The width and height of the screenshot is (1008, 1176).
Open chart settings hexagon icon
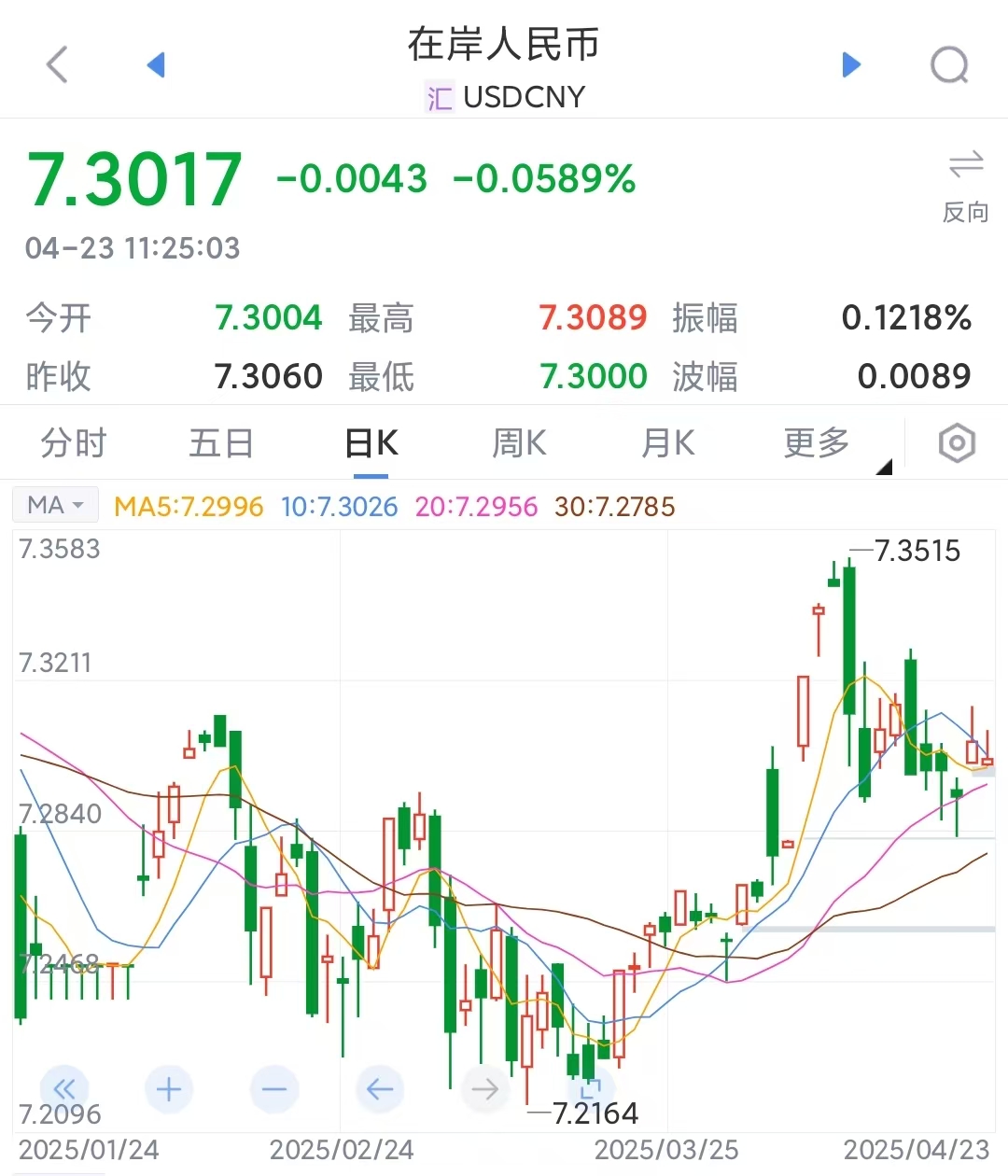point(957,443)
